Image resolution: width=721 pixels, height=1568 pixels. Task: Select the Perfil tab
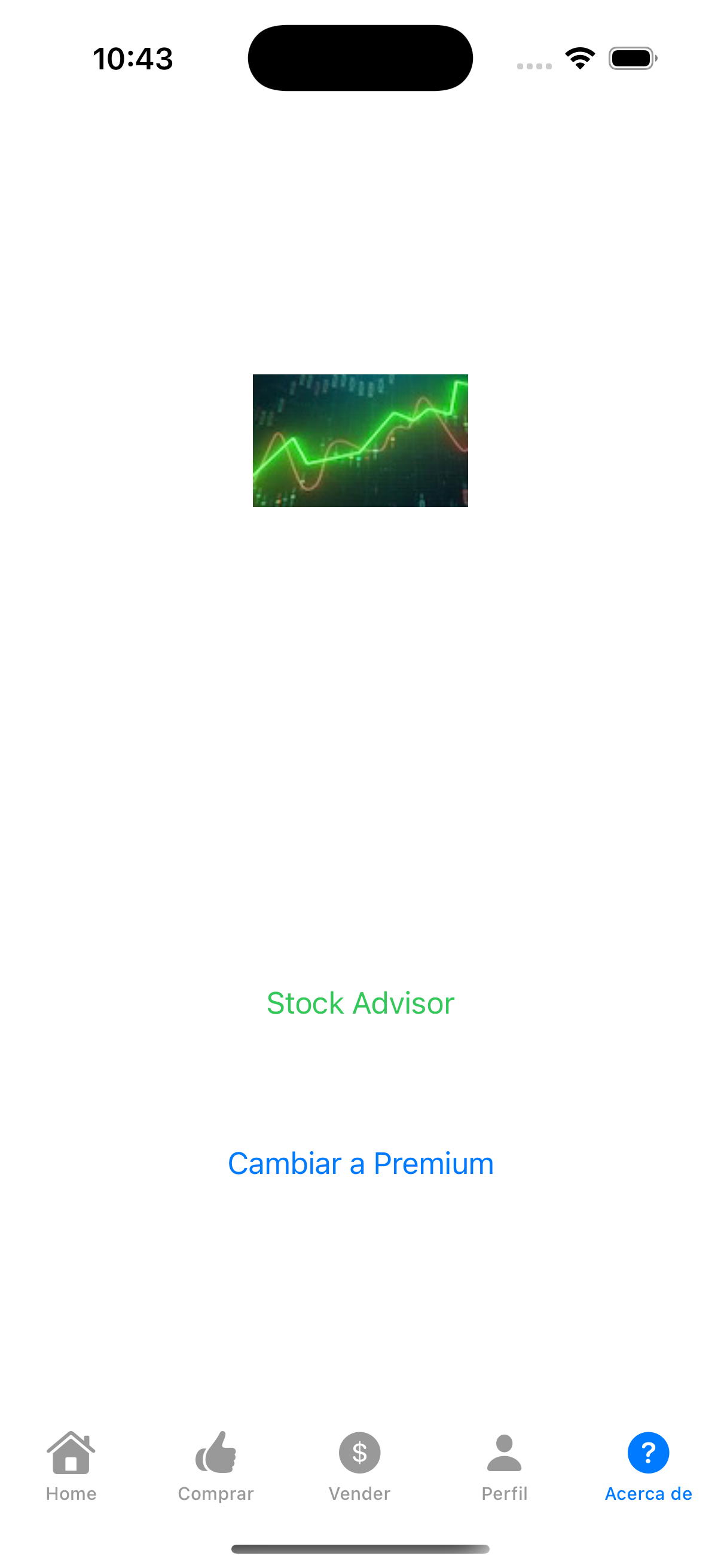505,1466
